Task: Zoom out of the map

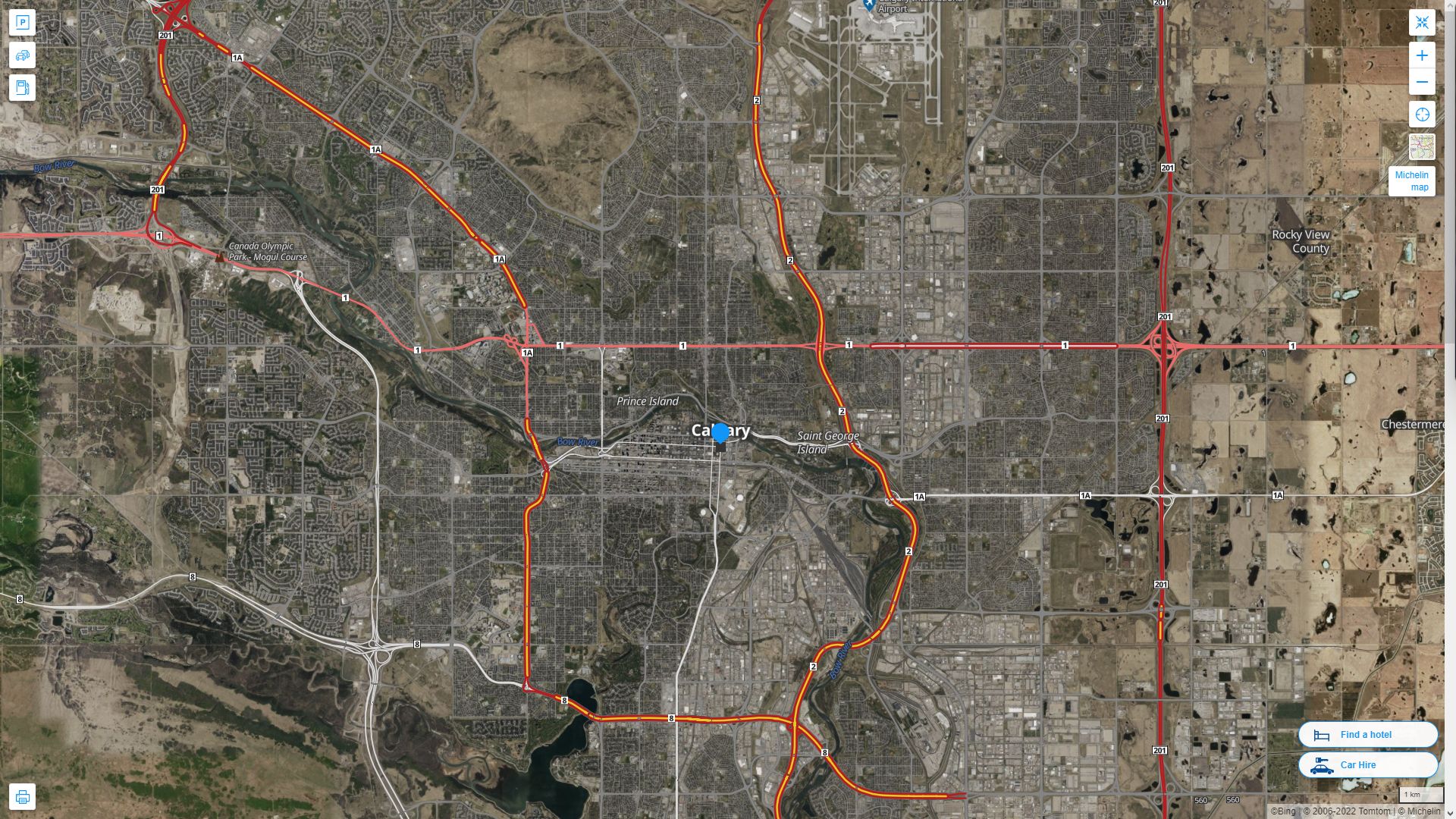Action: pos(1422,82)
